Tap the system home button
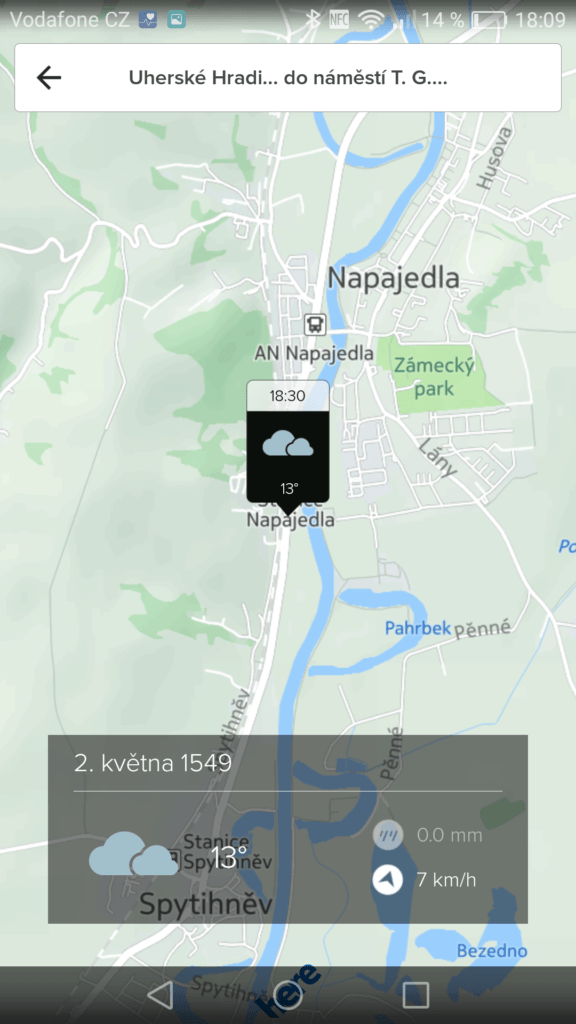 pos(288,995)
